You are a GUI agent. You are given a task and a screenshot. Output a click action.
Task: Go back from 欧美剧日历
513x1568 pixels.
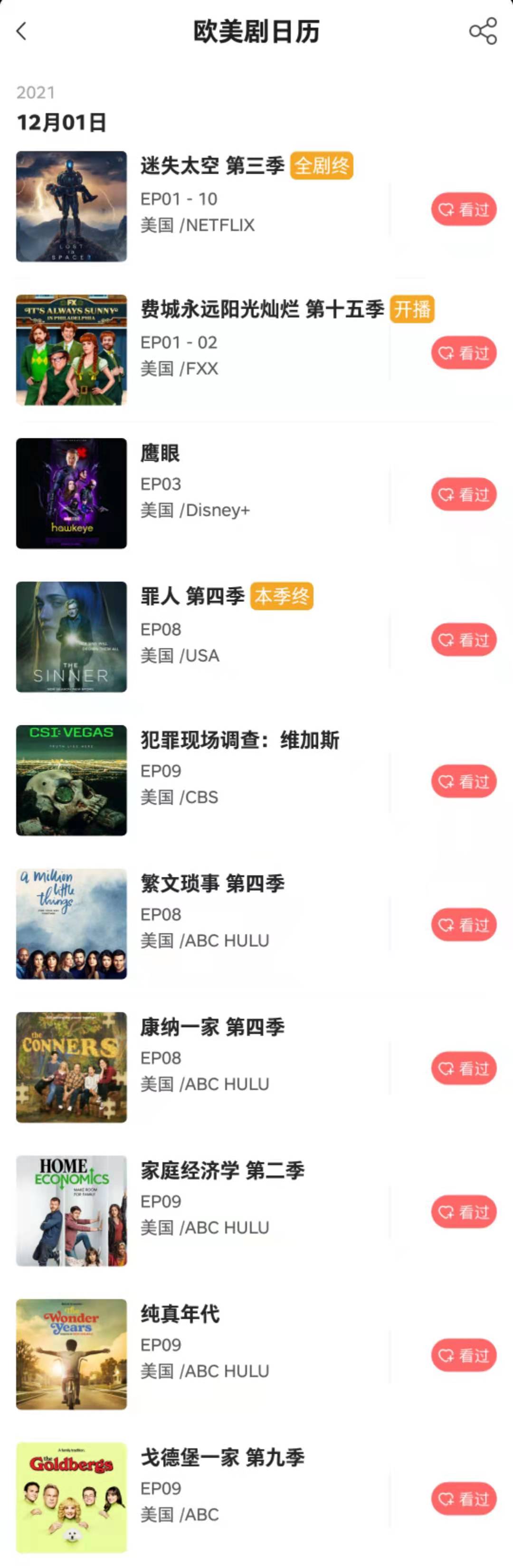22,32
